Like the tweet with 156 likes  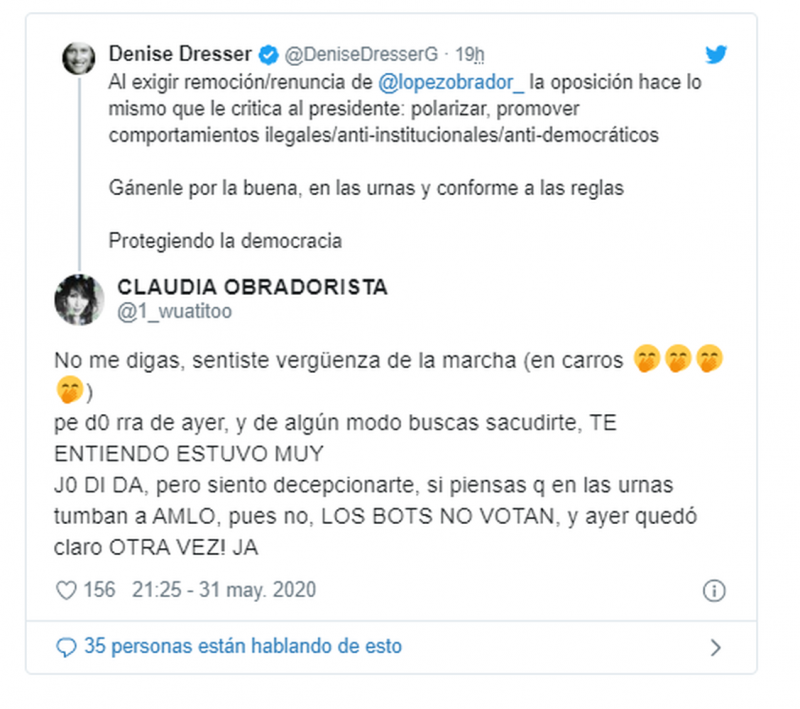[66, 590]
